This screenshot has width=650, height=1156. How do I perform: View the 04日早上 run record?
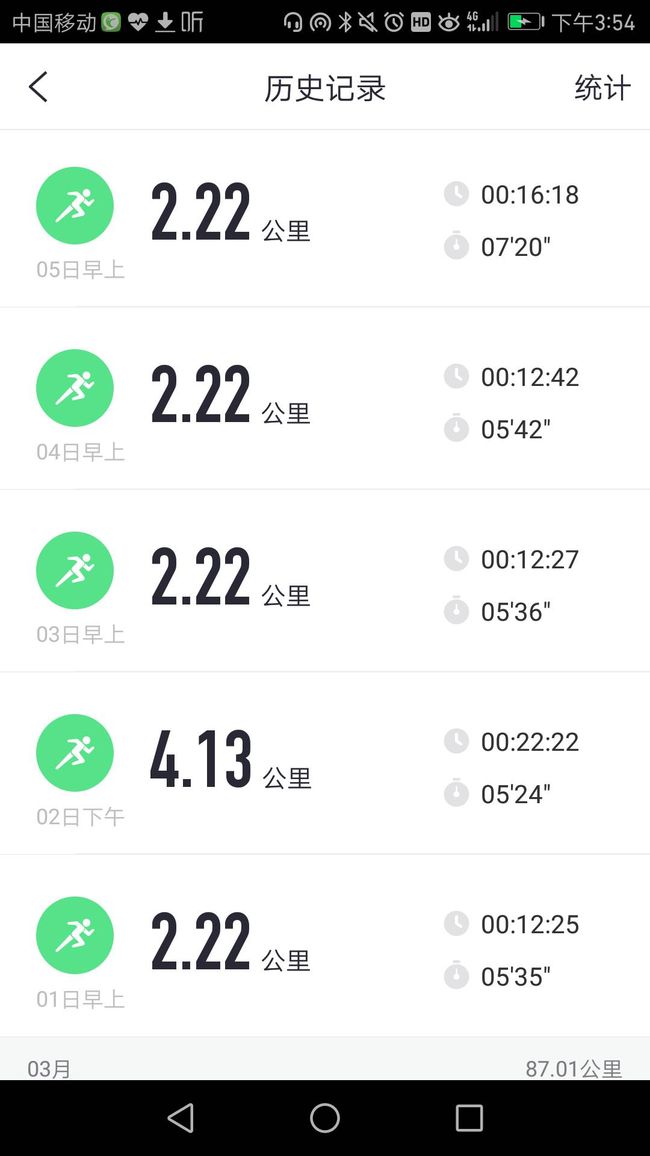pos(325,399)
